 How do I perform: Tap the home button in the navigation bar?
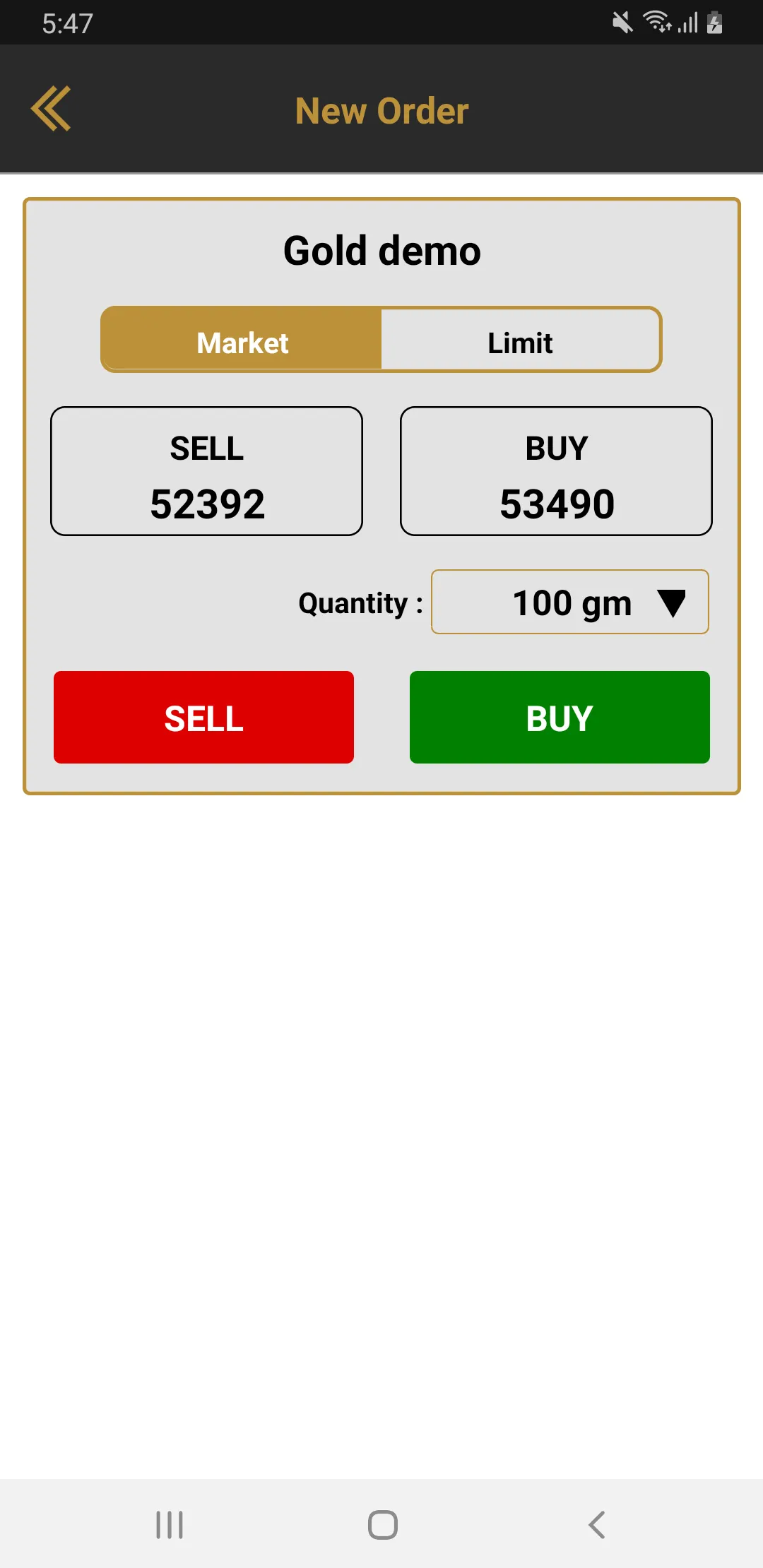381,1524
